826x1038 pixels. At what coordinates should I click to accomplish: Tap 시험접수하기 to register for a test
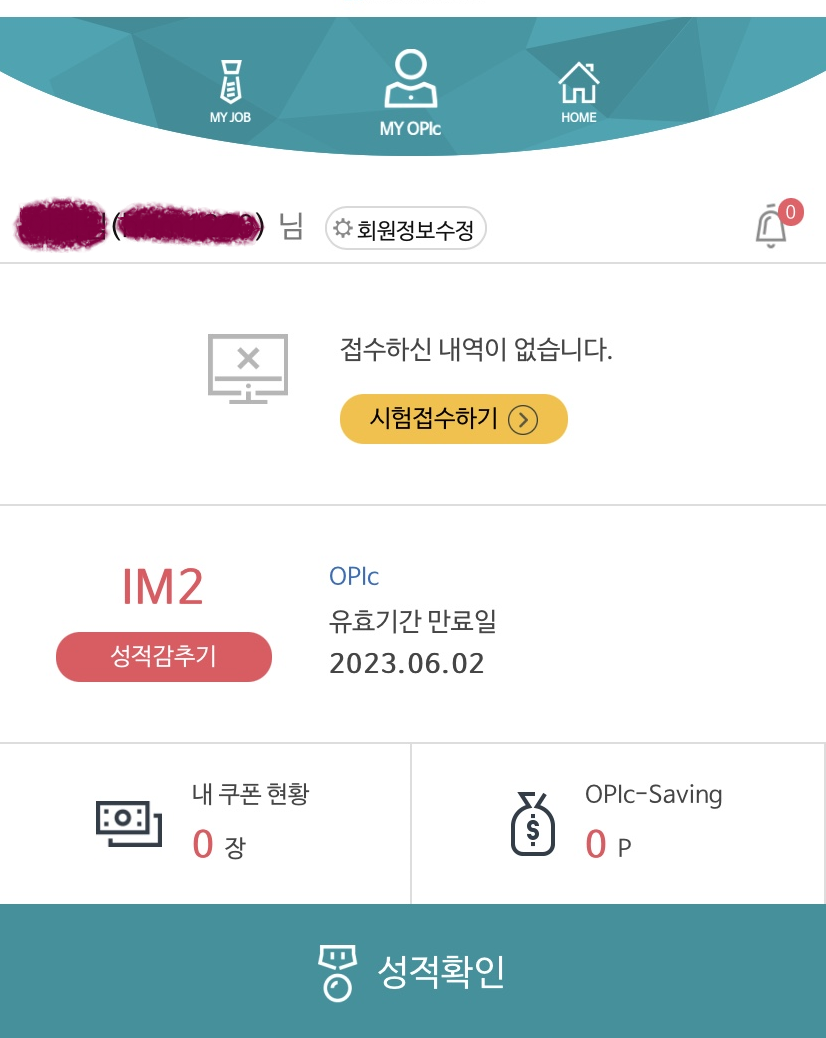tap(453, 419)
